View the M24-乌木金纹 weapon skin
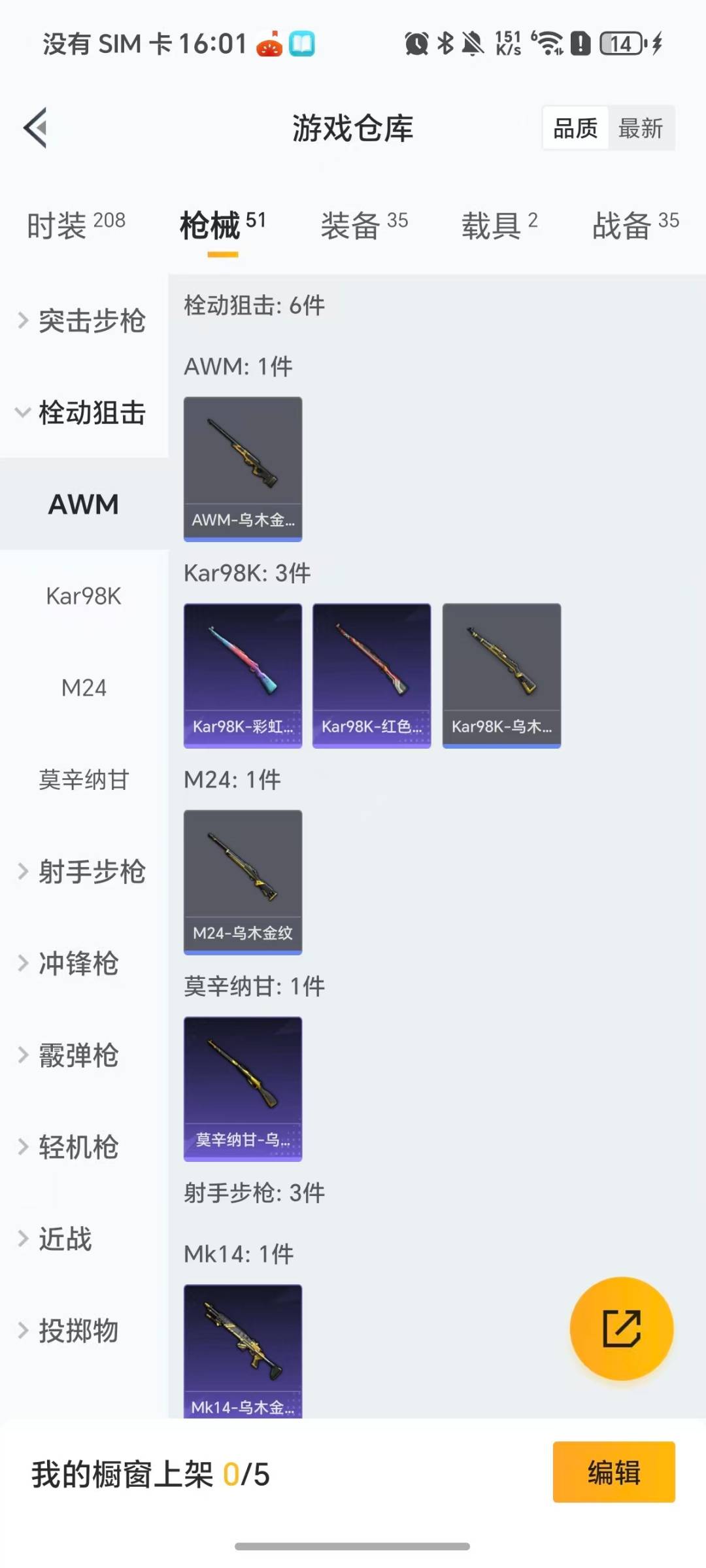This screenshot has width=706, height=1568. pyautogui.click(x=243, y=881)
